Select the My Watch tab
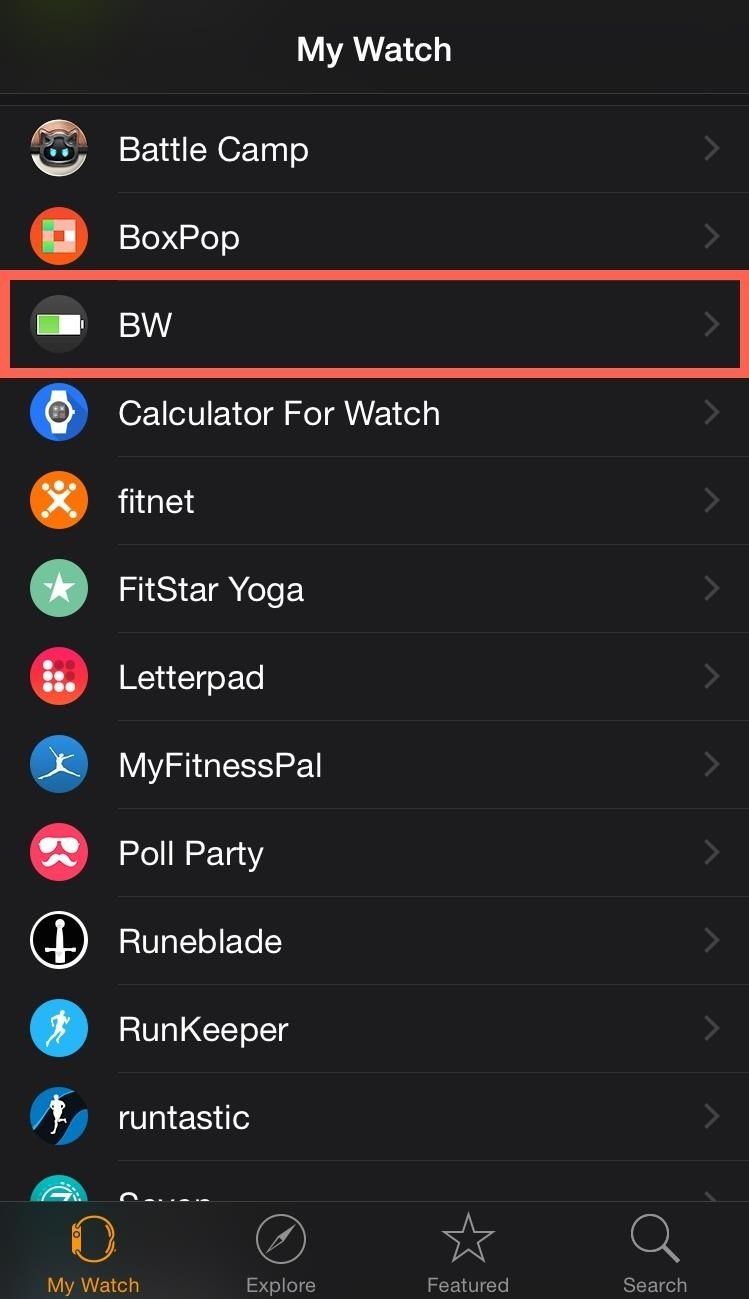Viewport: 749px width, 1299px height. [x=92, y=1252]
